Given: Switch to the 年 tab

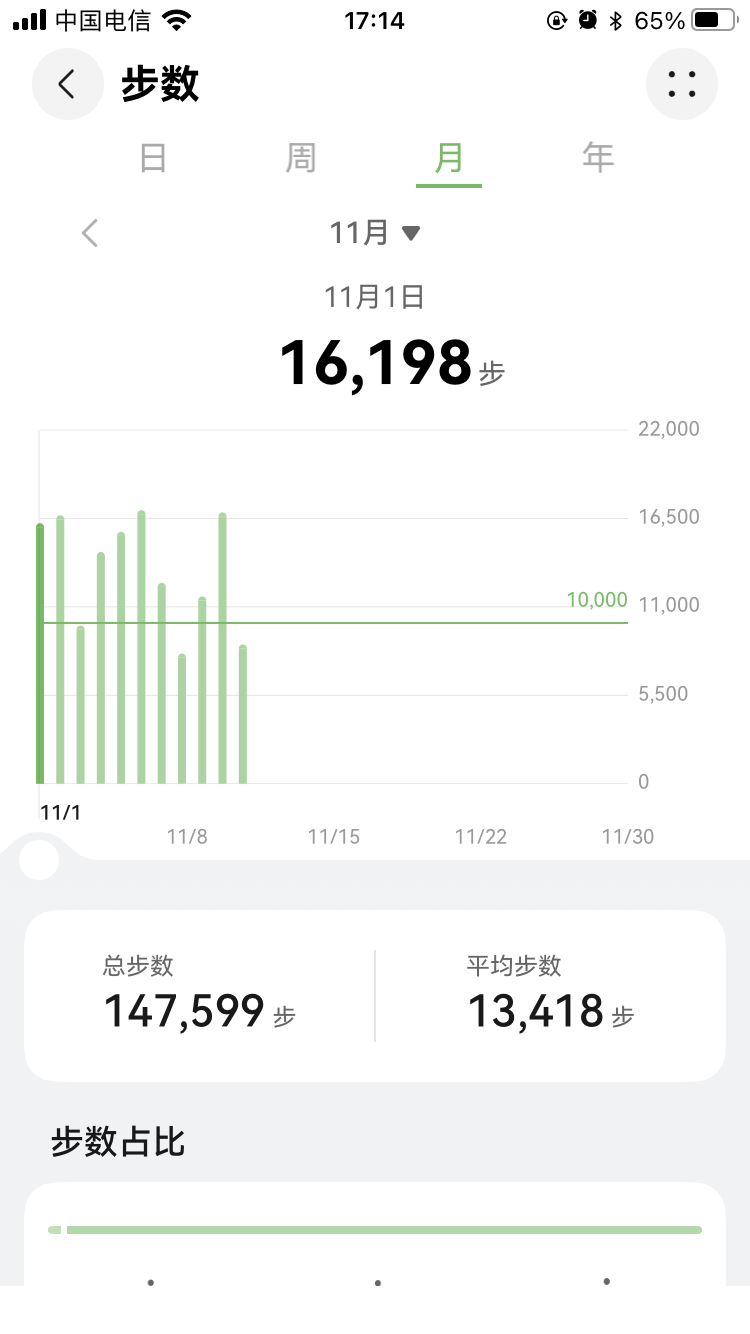Looking at the screenshot, I should [x=598, y=158].
